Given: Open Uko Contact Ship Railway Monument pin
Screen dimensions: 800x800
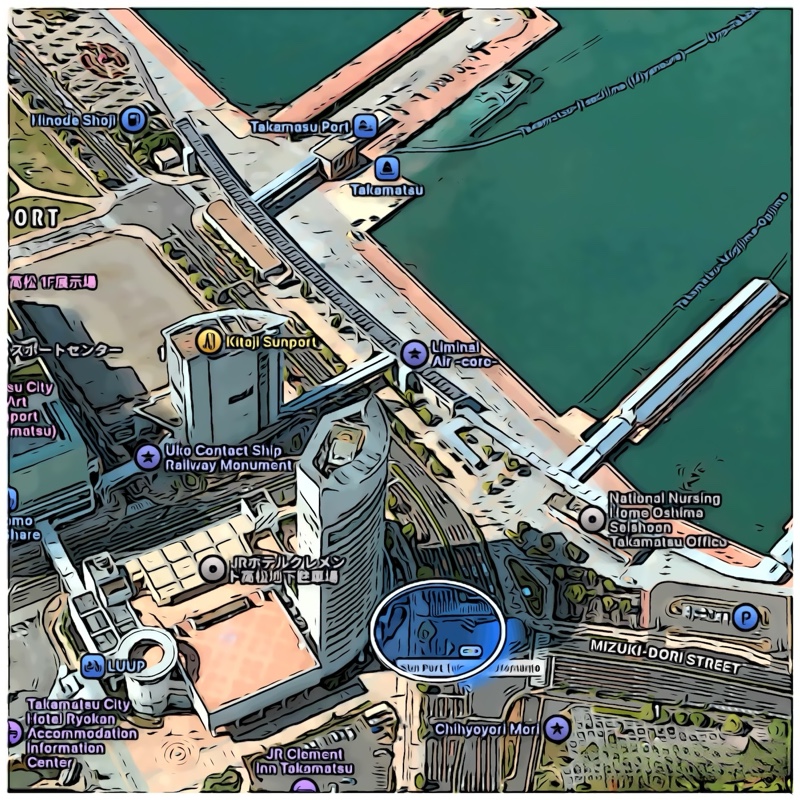Looking at the screenshot, I should click(147, 457).
